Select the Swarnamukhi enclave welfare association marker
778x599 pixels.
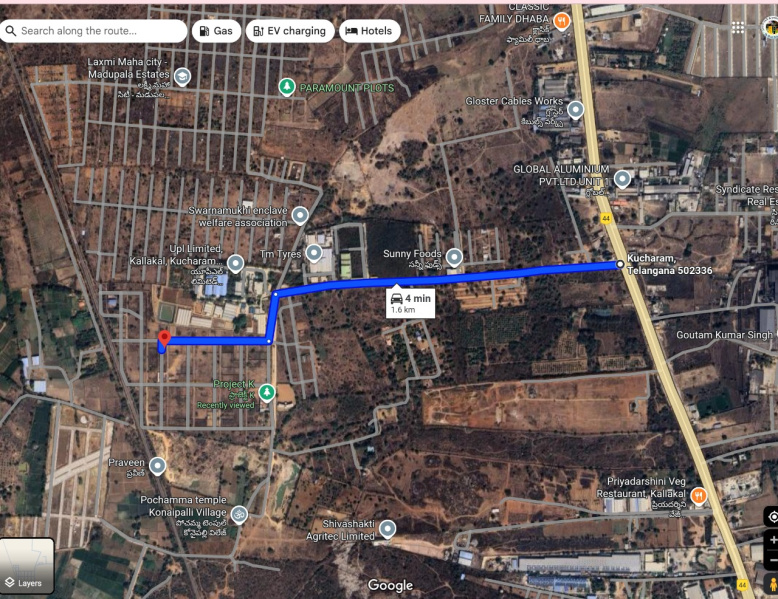[299, 215]
